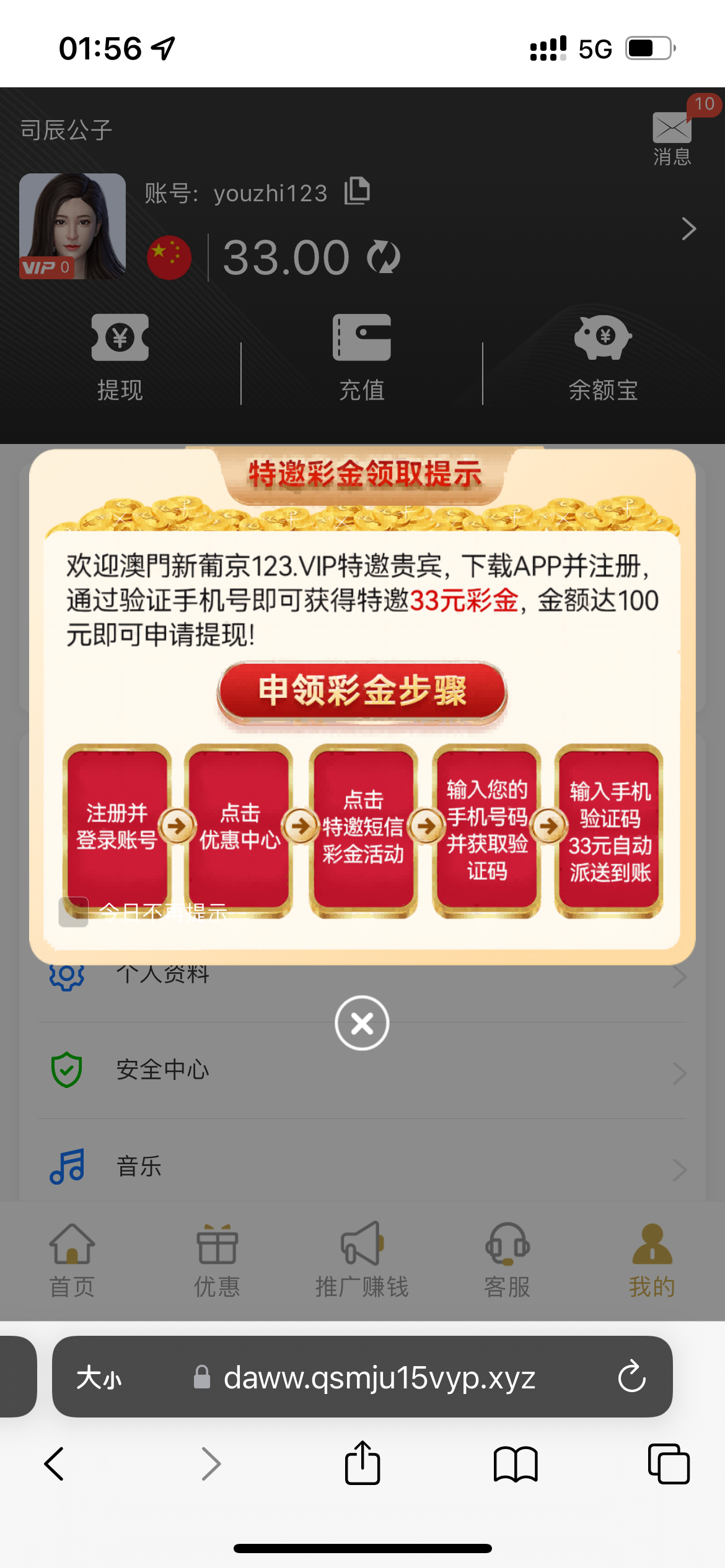725x1568 pixels.
Task: Open the 消息 envelope icon
Action: [x=672, y=129]
